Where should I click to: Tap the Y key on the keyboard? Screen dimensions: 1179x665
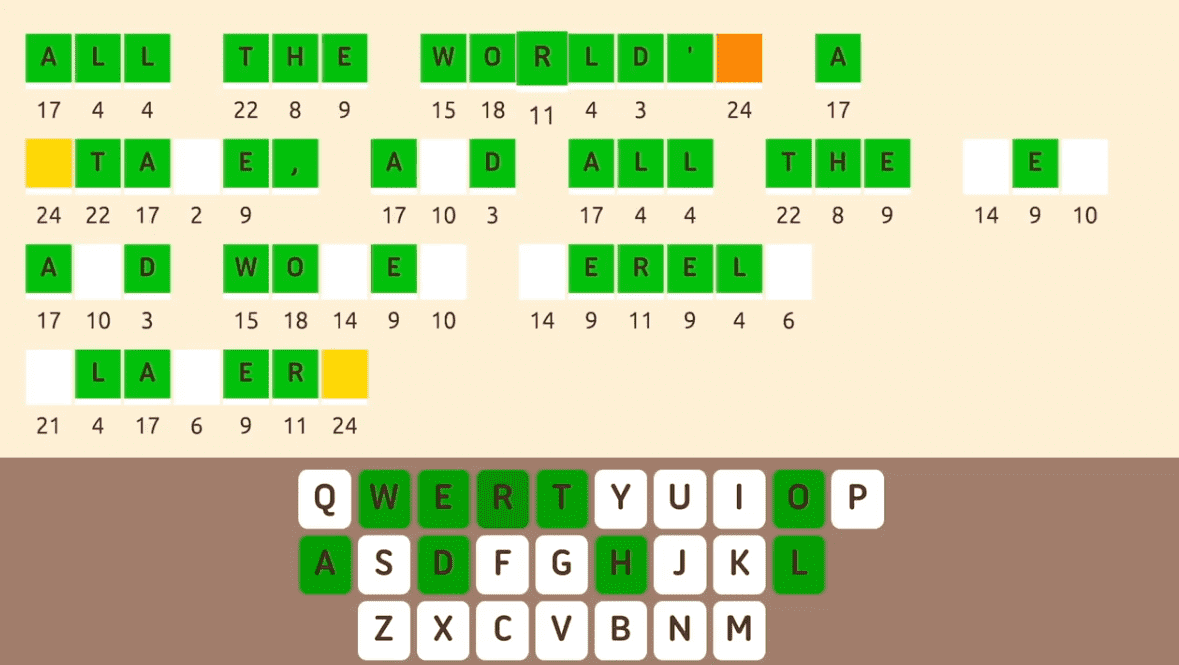[621, 498]
